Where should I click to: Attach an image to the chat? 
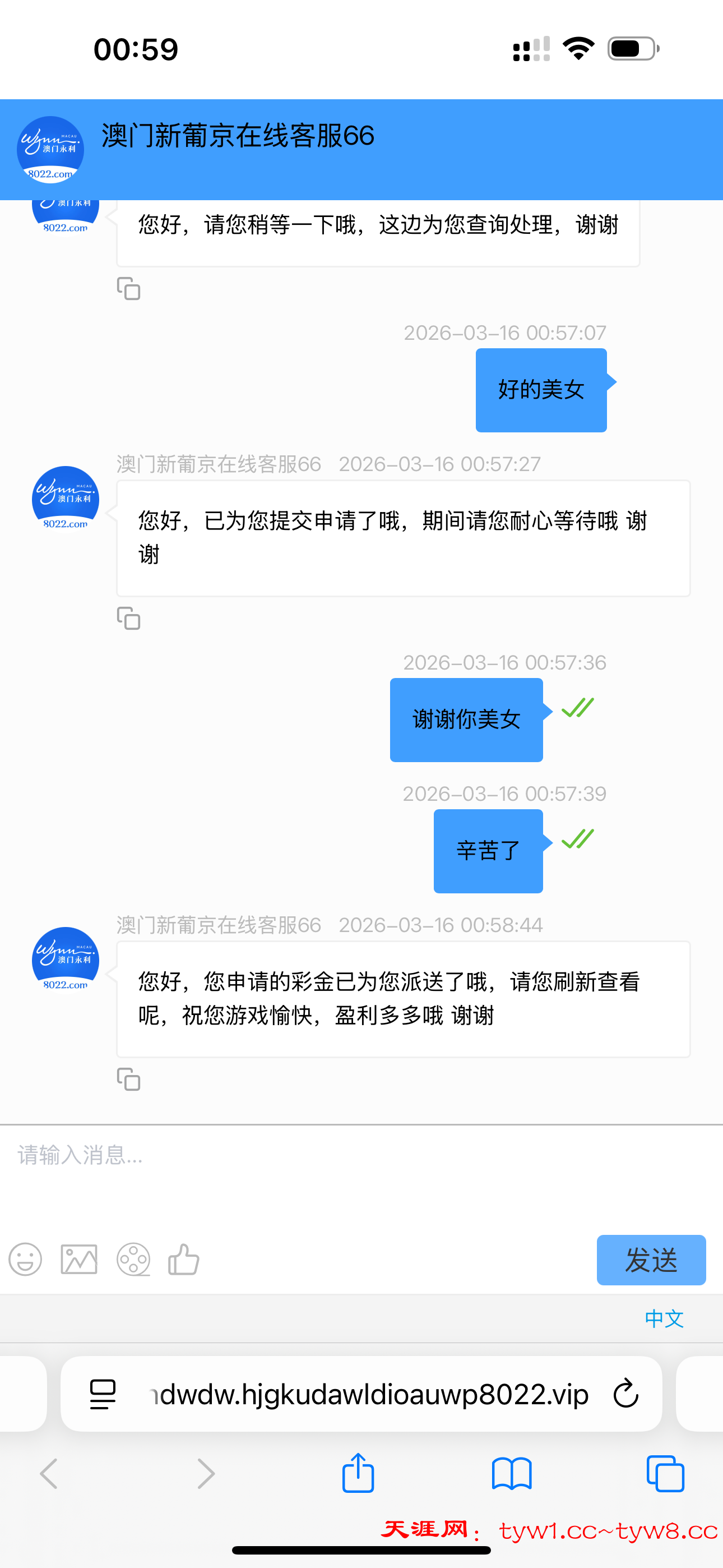point(79,1260)
